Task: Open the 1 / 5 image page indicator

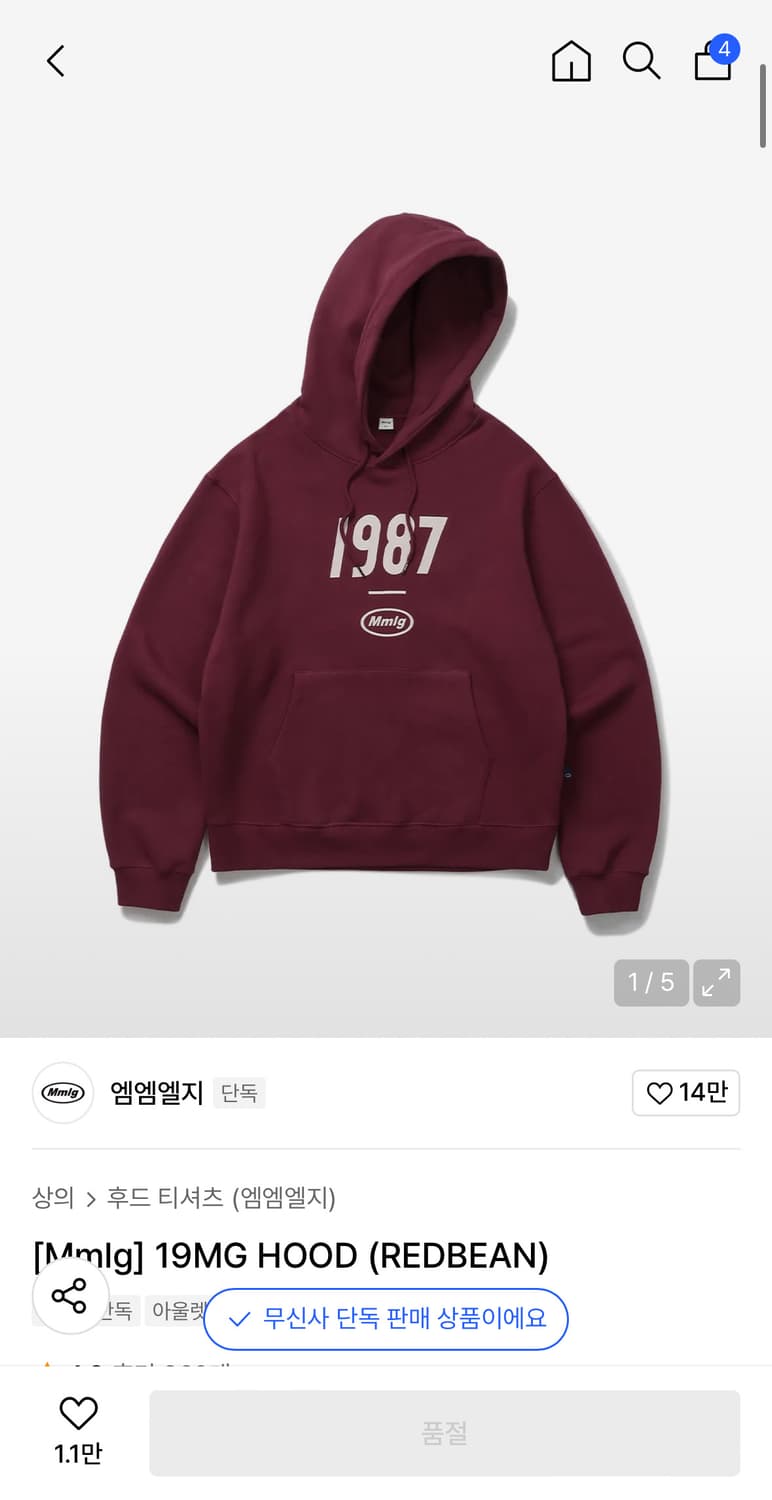Action: pos(651,983)
